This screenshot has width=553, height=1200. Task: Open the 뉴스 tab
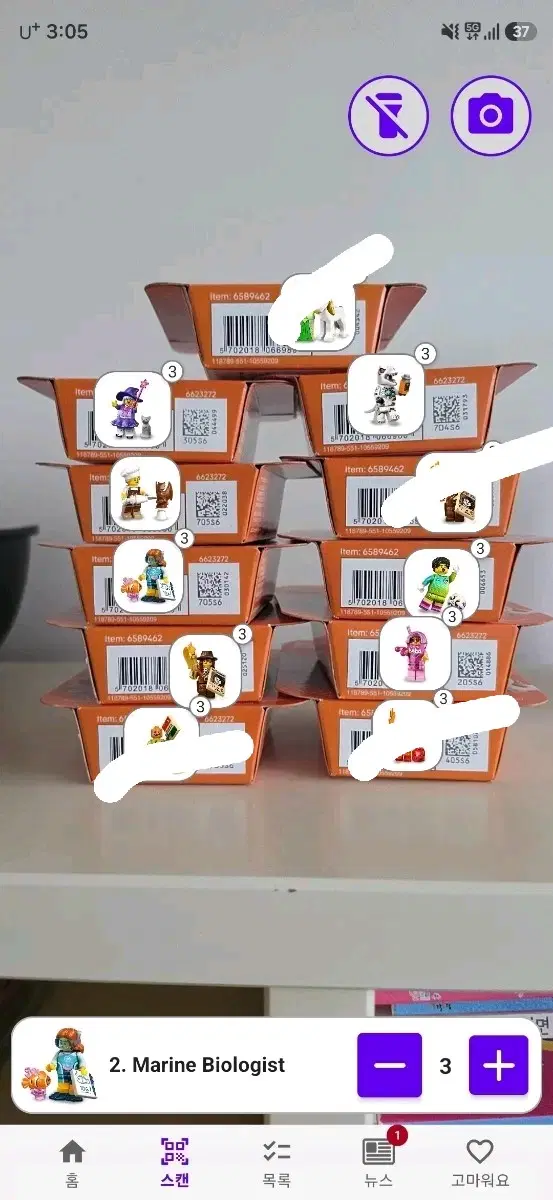pos(379,1162)
